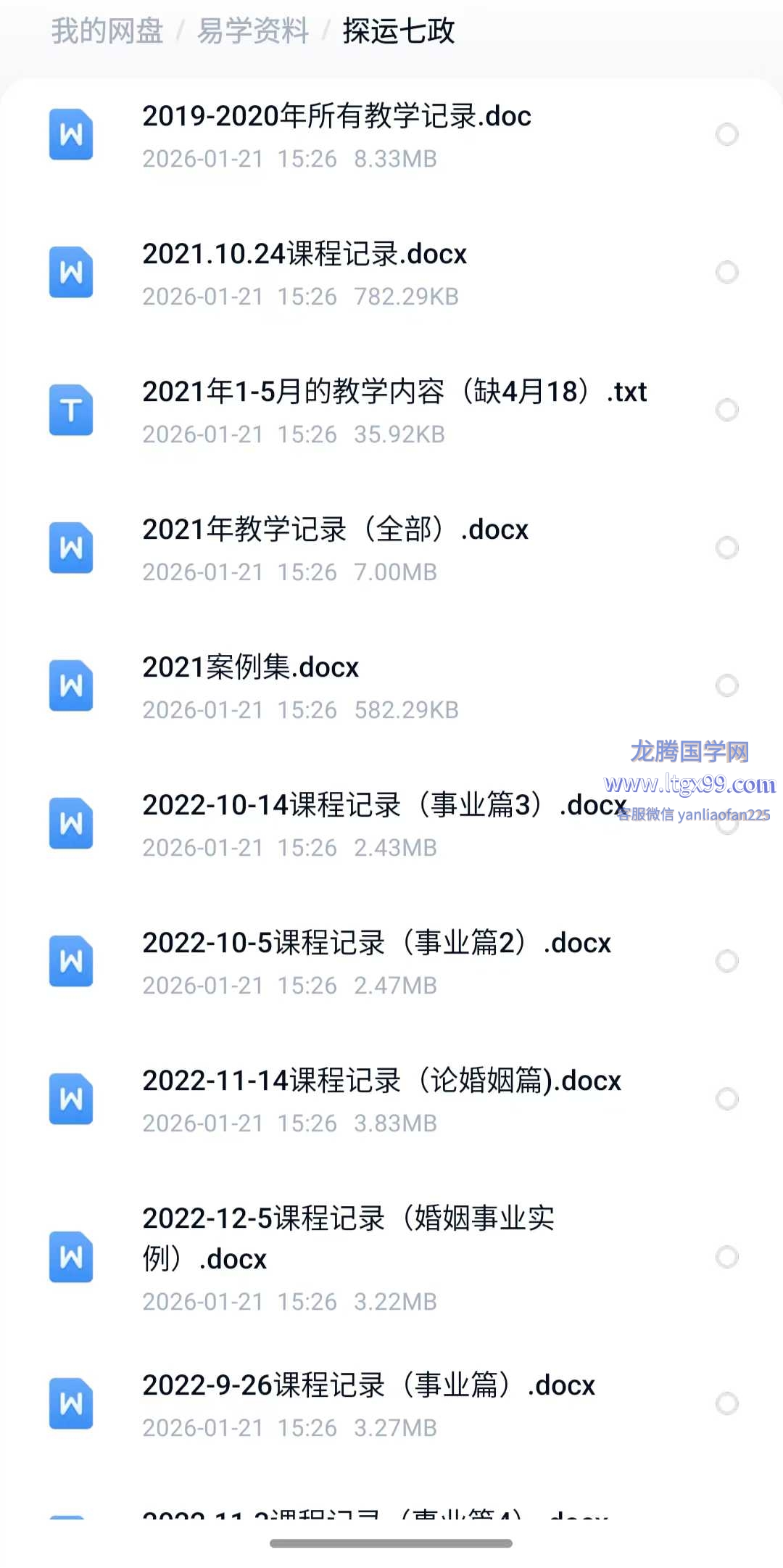783x1568 pixels.
Task: Check the circle next to 2021年教学记录（全部）.docx
Action: pyautogui.click(x=726, y=548)
